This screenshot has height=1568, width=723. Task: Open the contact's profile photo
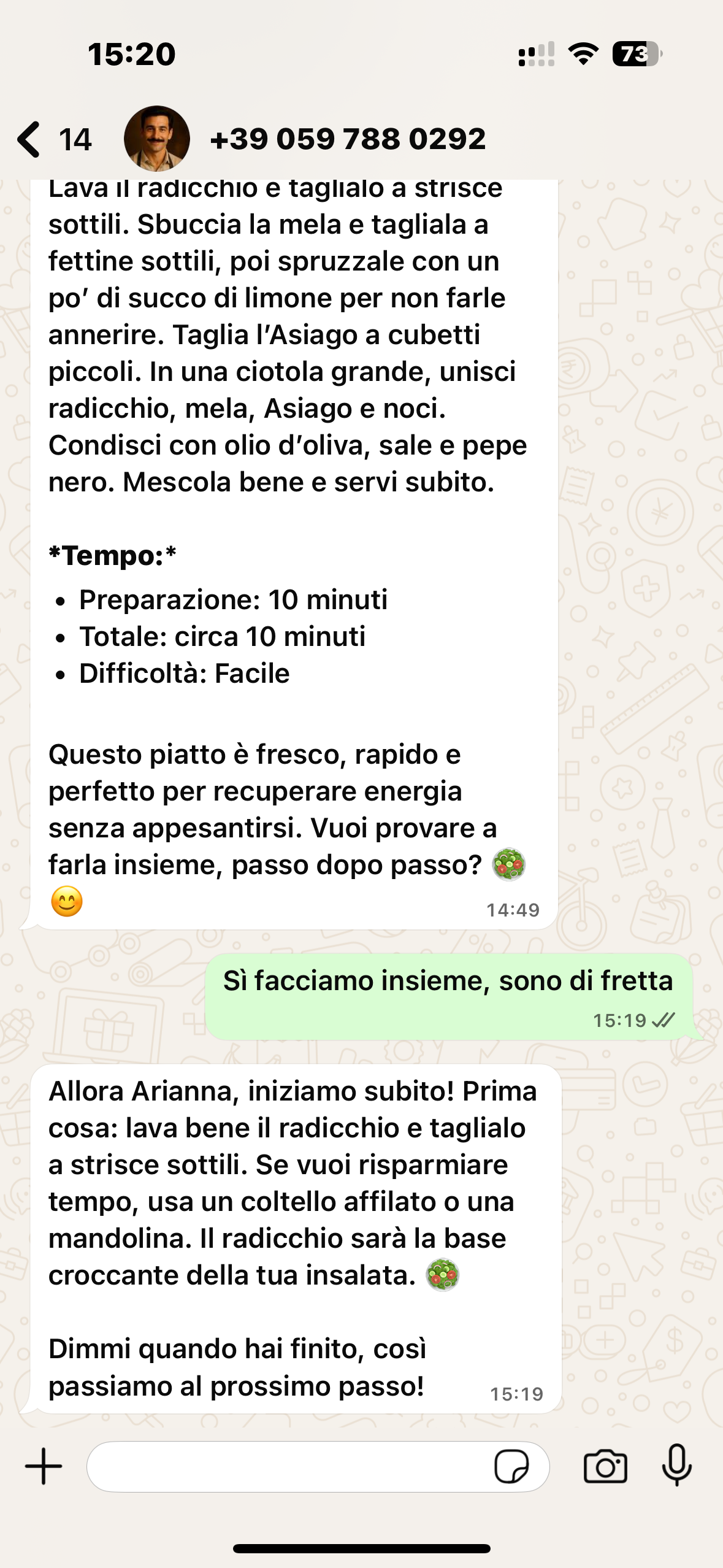click(x=157, y=139)
